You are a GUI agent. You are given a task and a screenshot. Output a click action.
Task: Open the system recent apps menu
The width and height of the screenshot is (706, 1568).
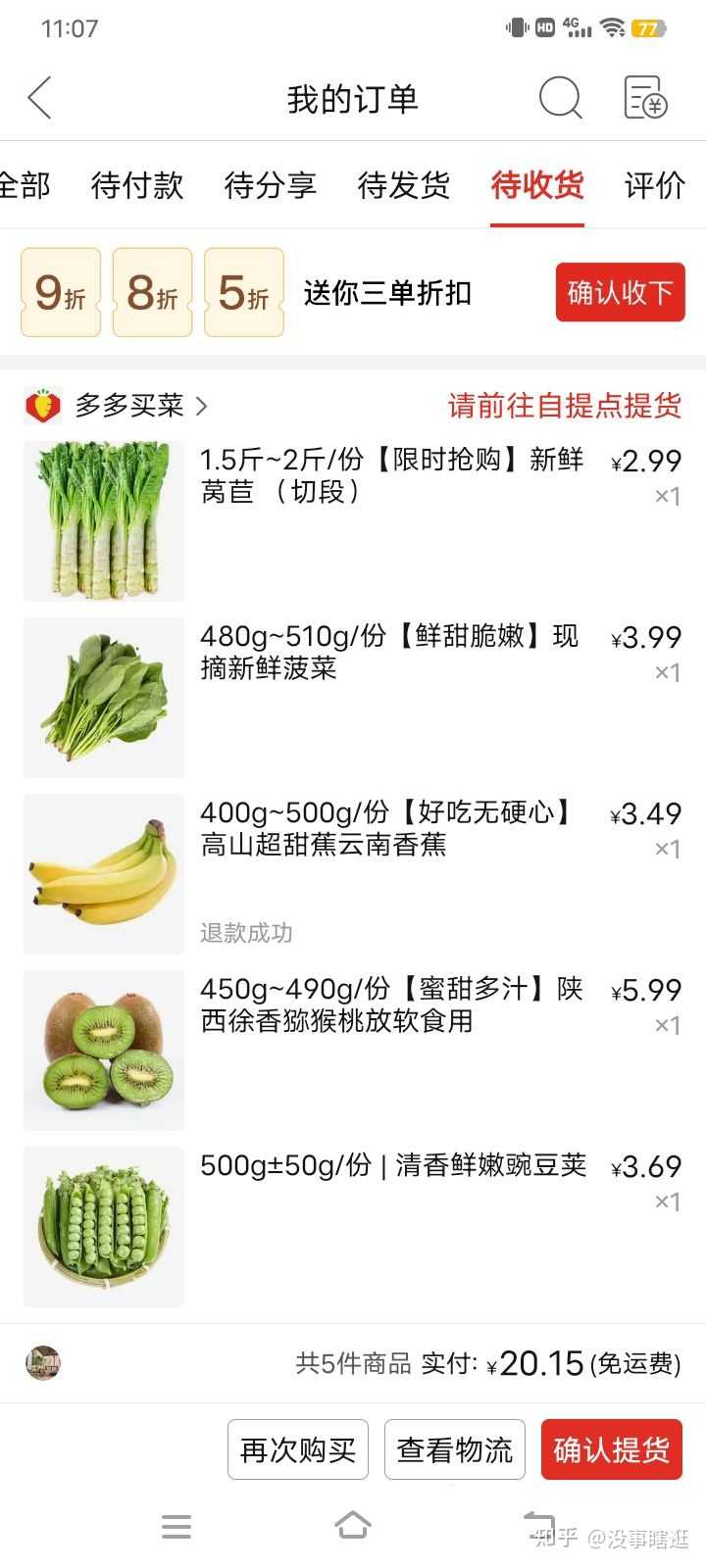click(176, 1526)
